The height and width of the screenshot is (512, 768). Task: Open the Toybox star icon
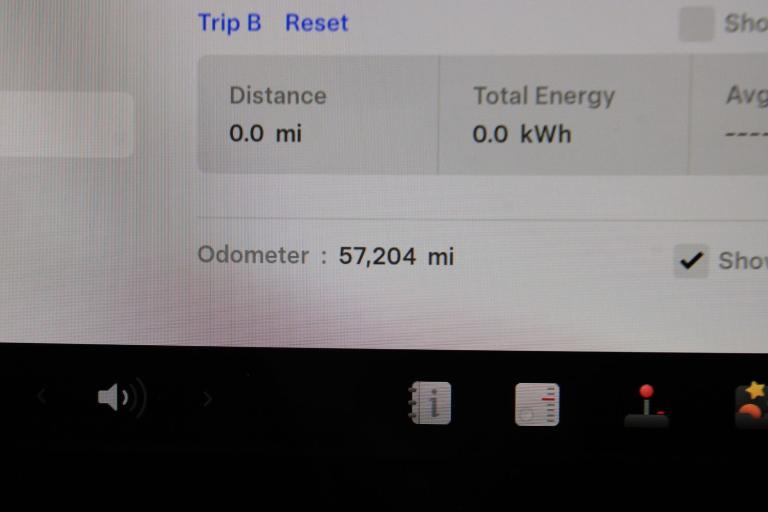click(751, 404)
